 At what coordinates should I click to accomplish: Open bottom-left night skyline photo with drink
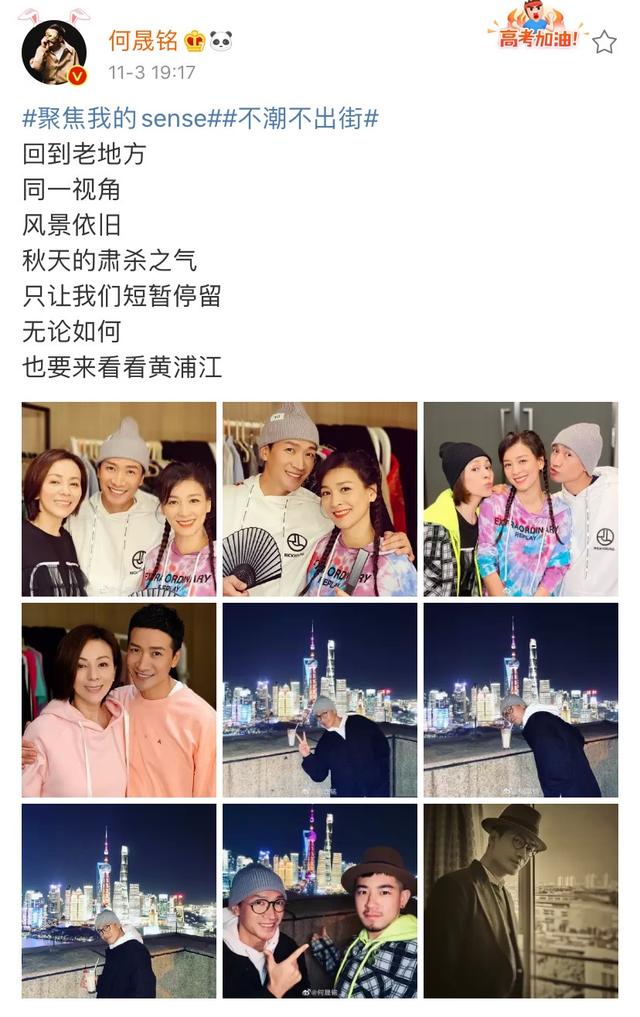point(119,900)
